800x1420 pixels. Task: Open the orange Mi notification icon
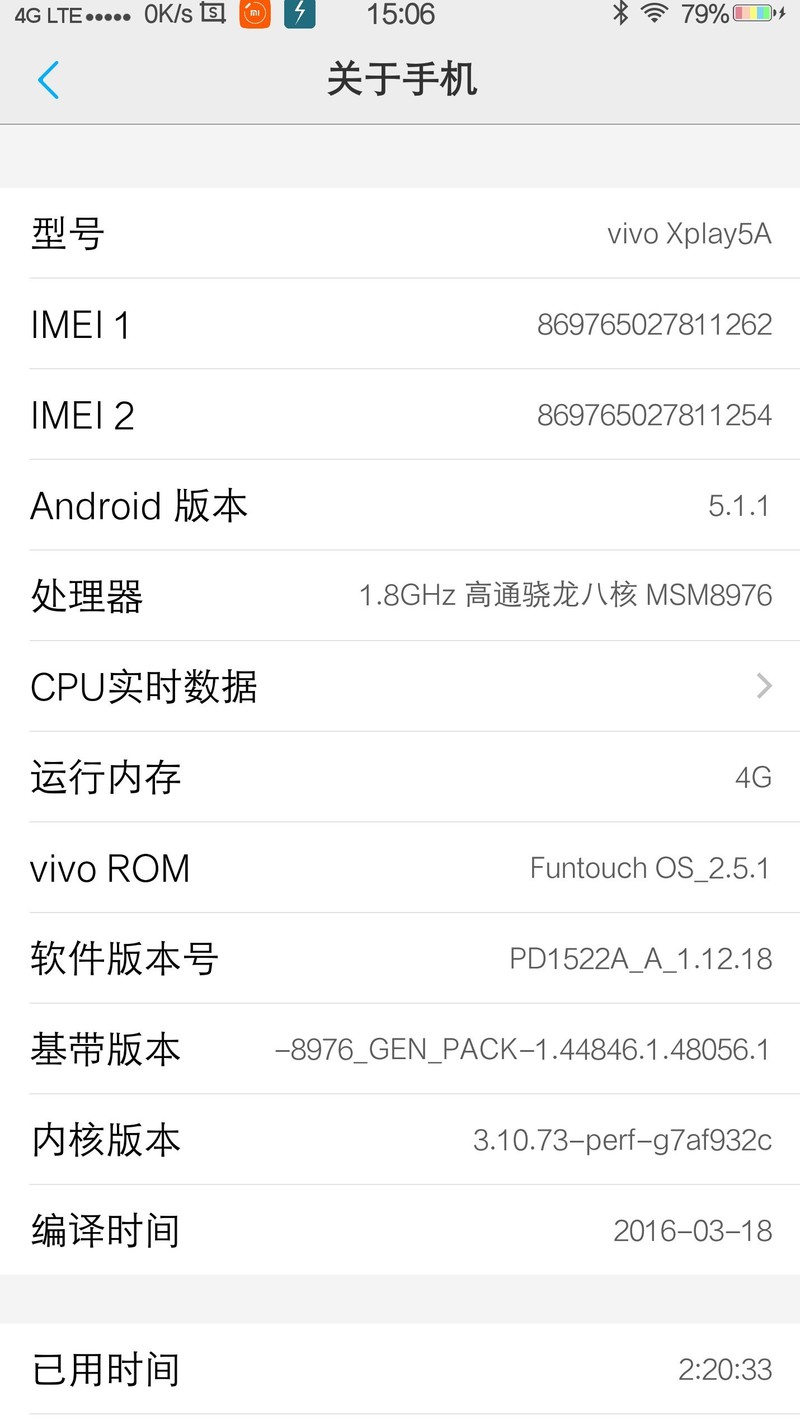[x=257, y=15]
